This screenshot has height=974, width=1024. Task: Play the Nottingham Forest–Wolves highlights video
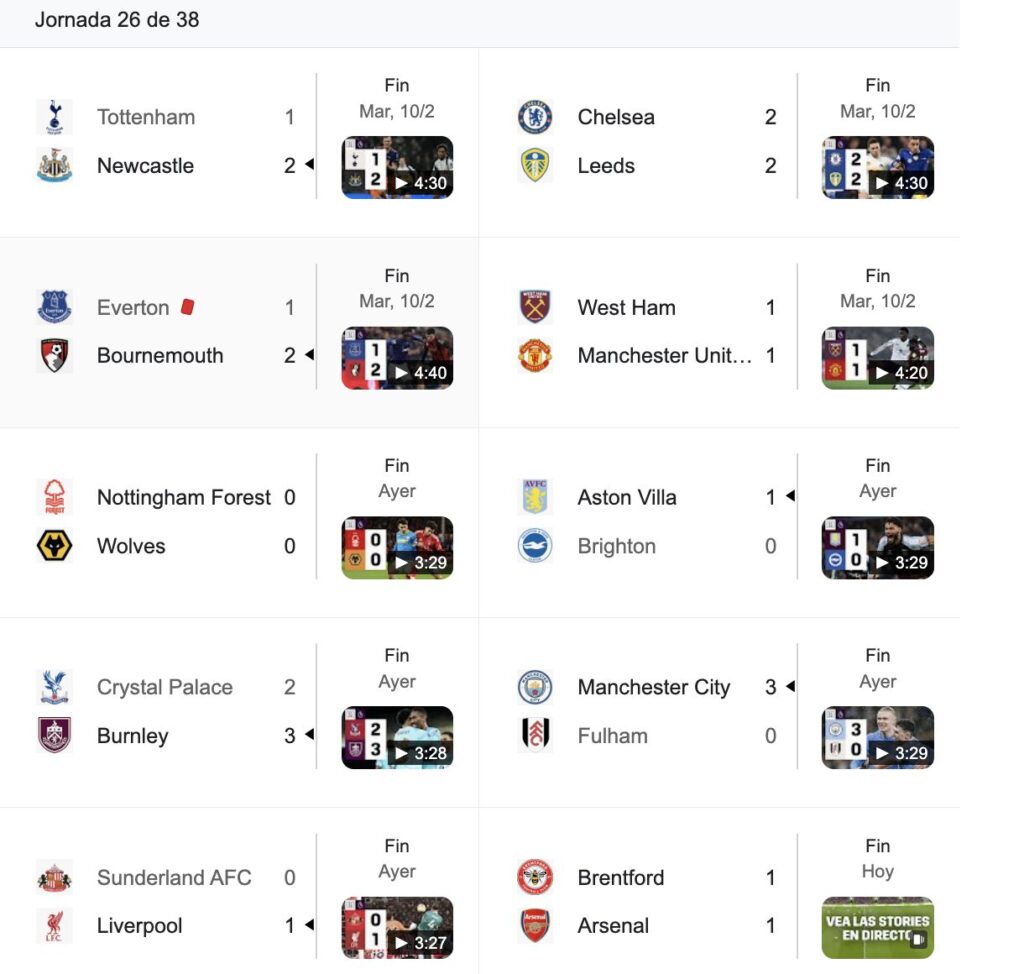(x=397, y=548)
